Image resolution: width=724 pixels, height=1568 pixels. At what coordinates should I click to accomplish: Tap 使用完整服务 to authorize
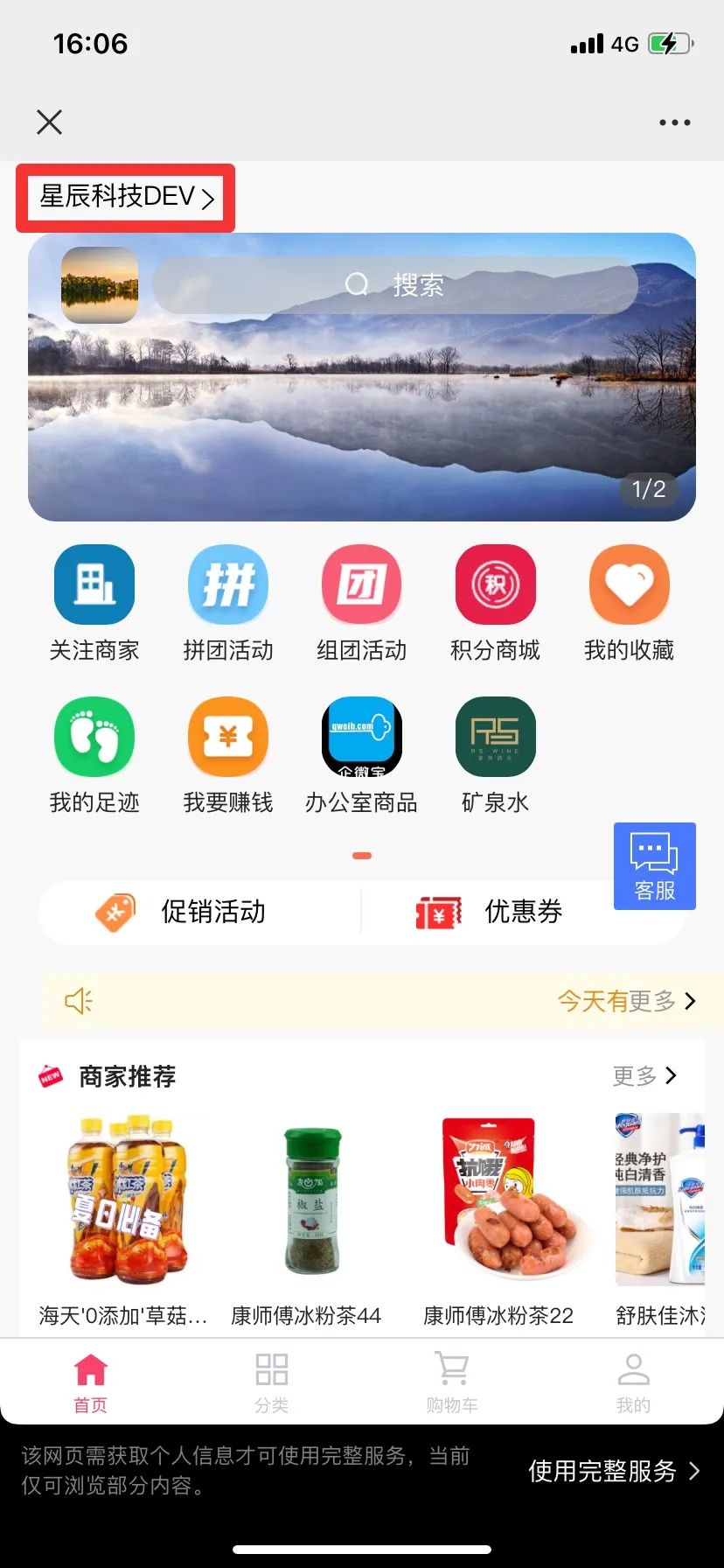614,1471
